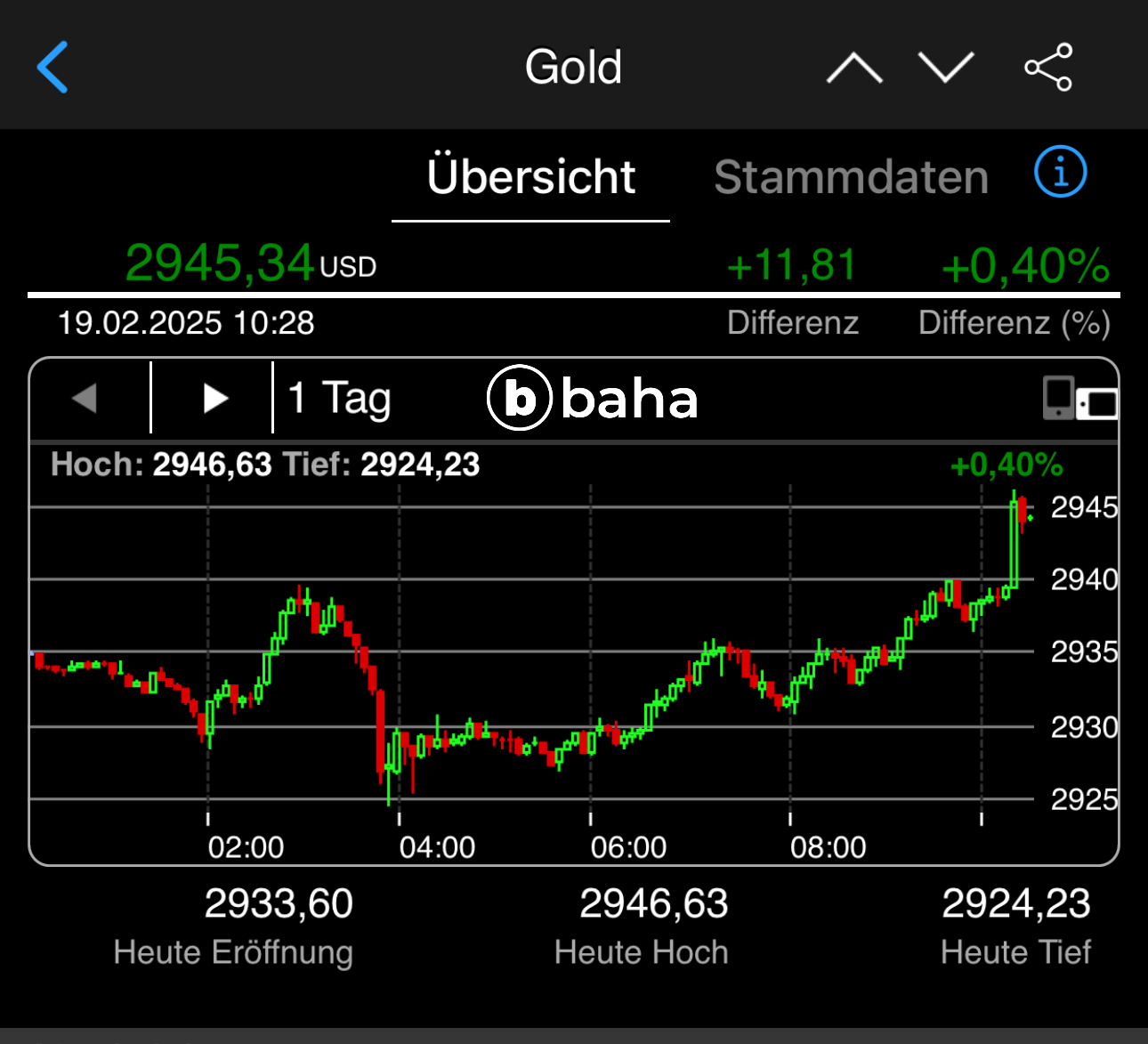Share the Gold quote
The height and width of the screenshot is (1044, 1148).
point(1048,68)
